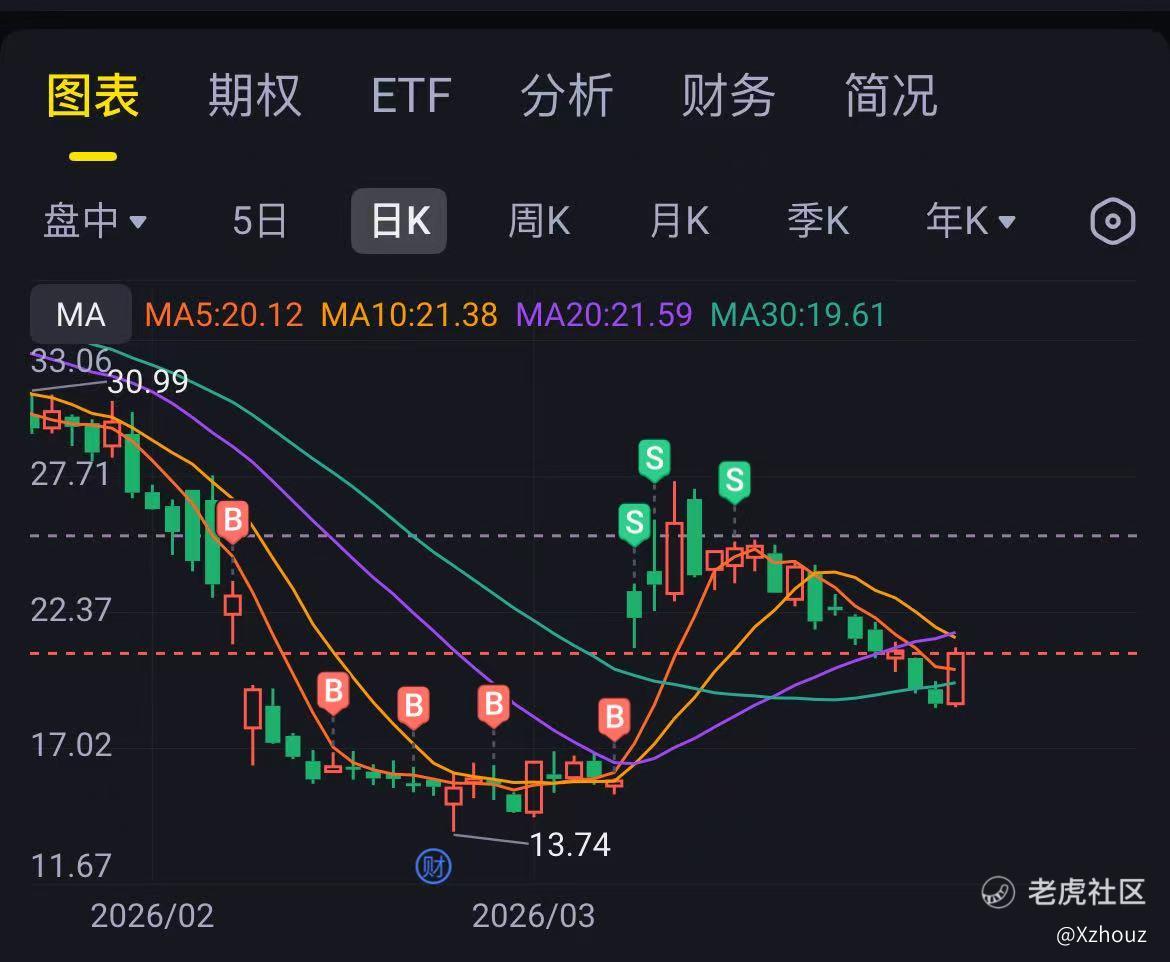
Task: Open chart settings hexagon icon
Action: point(1113,221)
